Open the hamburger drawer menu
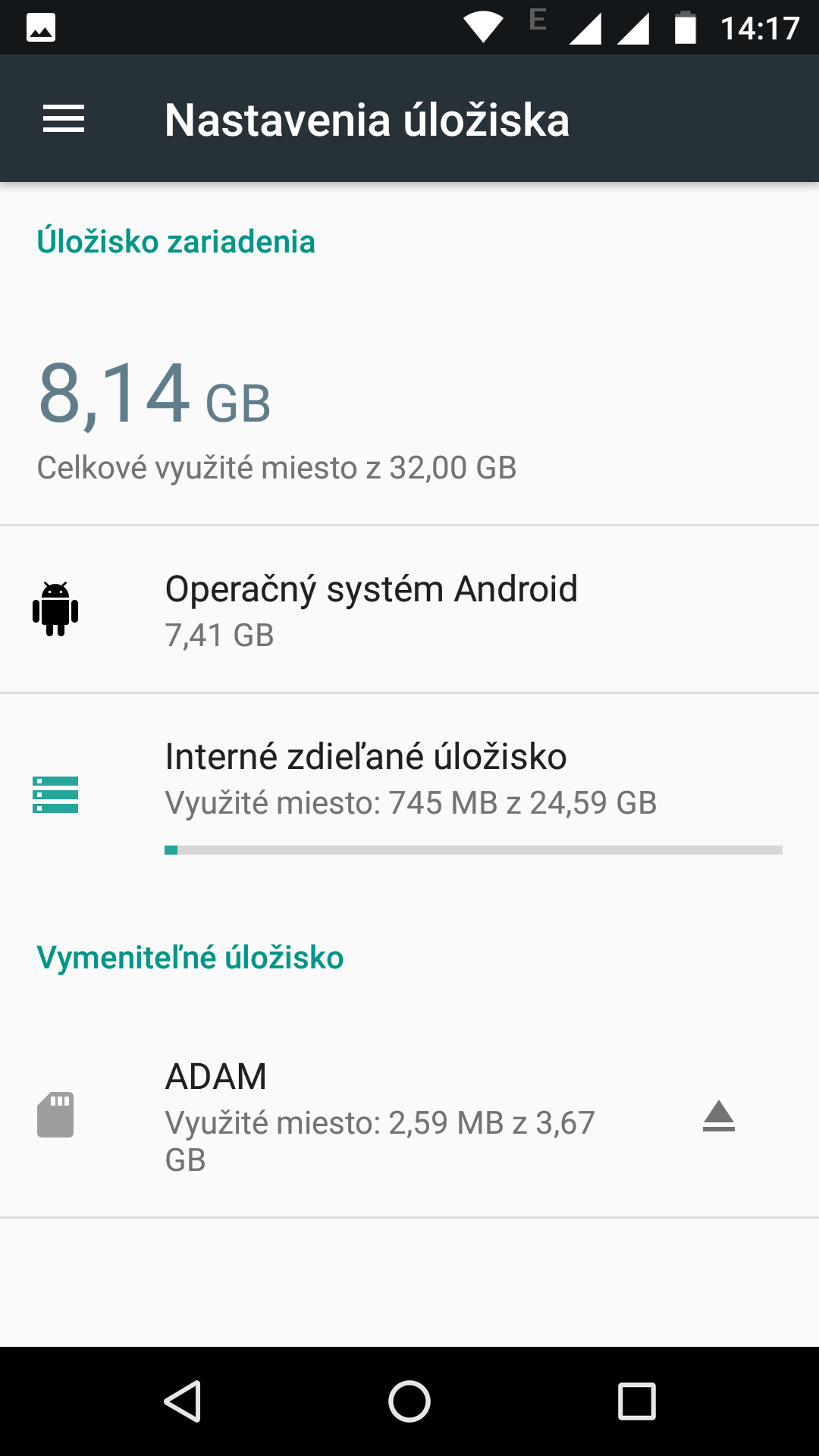The height and width of the screenshot is (1456, 819). click(x=64, y=119)
